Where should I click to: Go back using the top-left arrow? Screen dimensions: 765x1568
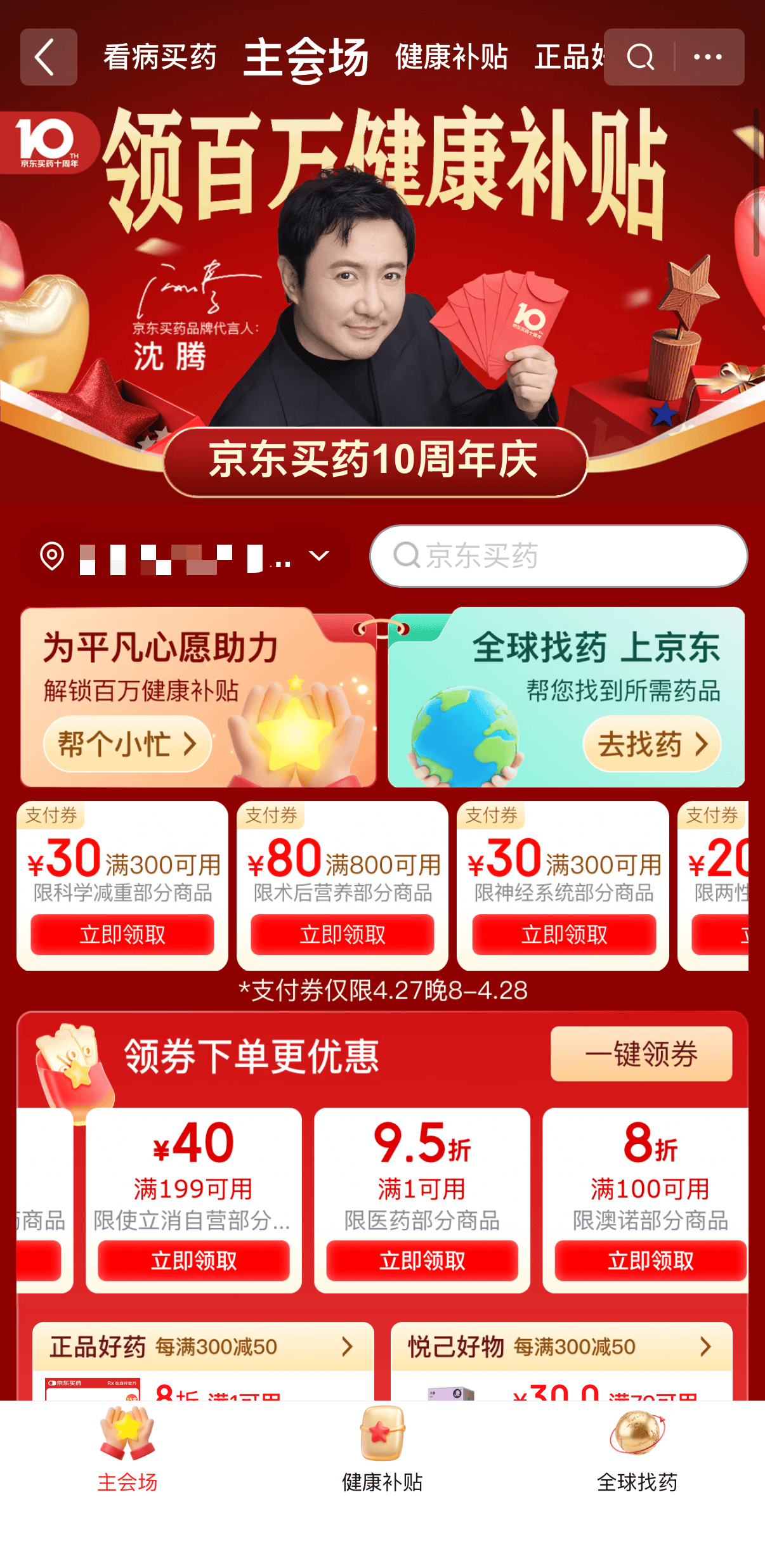[48, 57]
